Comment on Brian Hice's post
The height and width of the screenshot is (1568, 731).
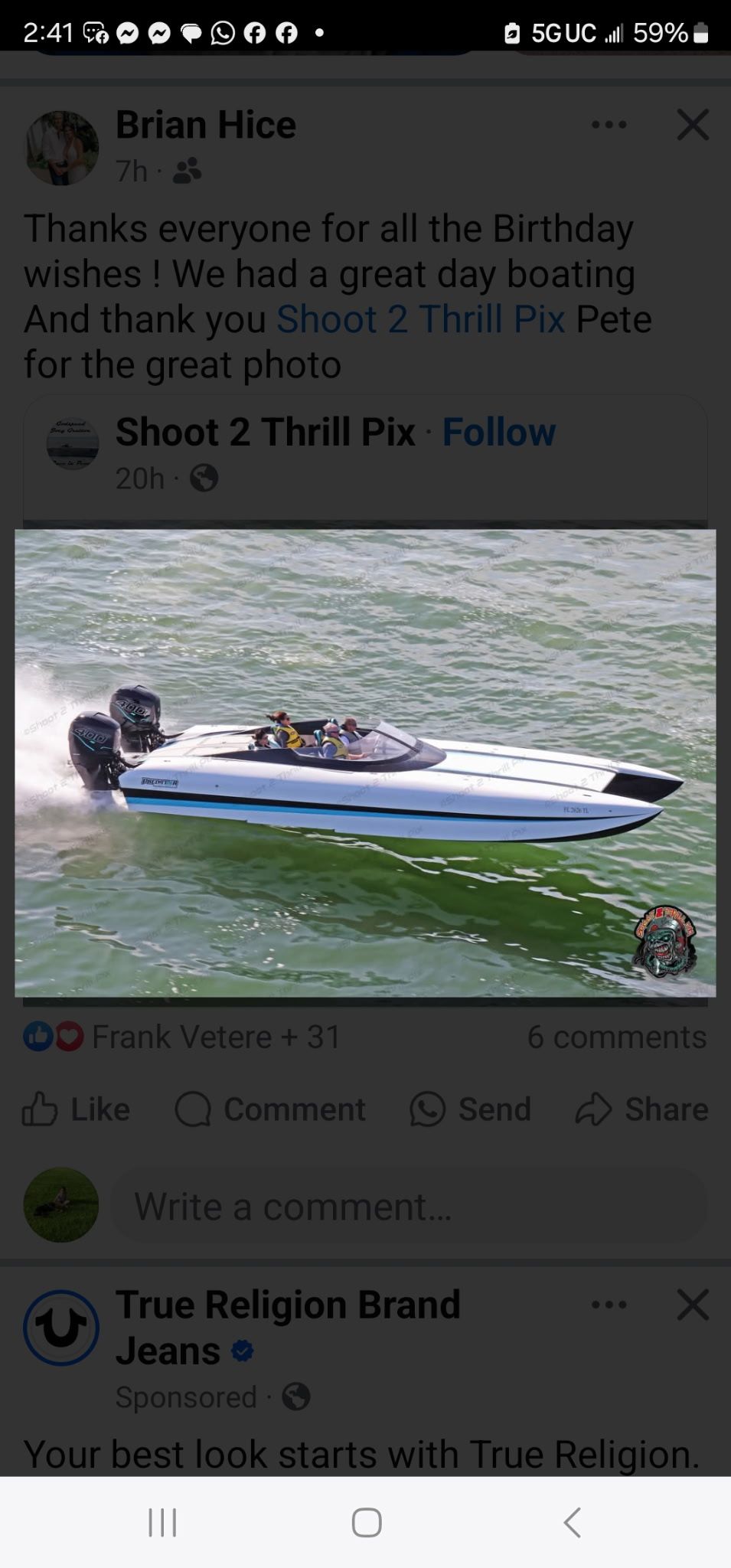coord(271,1109)
